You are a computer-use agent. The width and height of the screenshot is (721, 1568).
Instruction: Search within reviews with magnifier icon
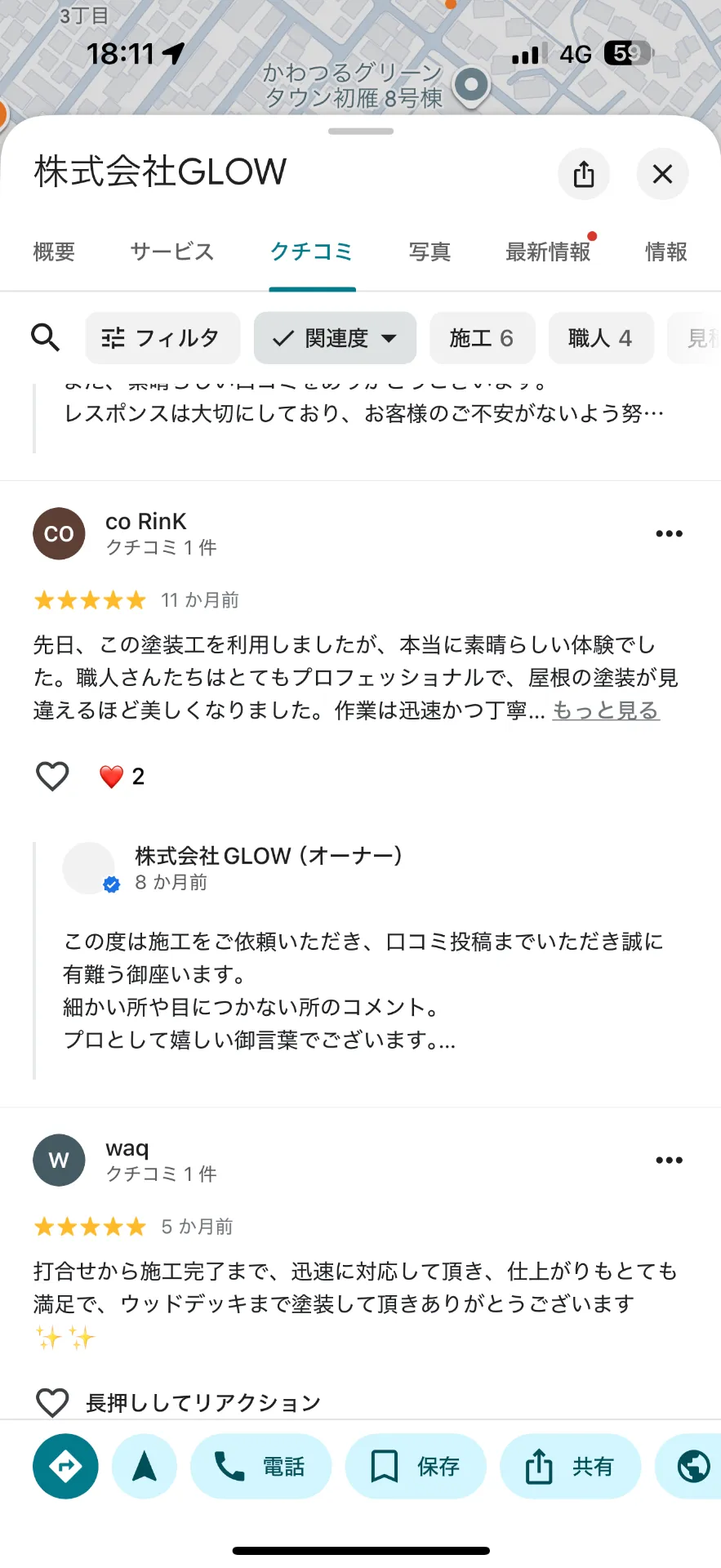pyautogui.click(x=46, y=337)
